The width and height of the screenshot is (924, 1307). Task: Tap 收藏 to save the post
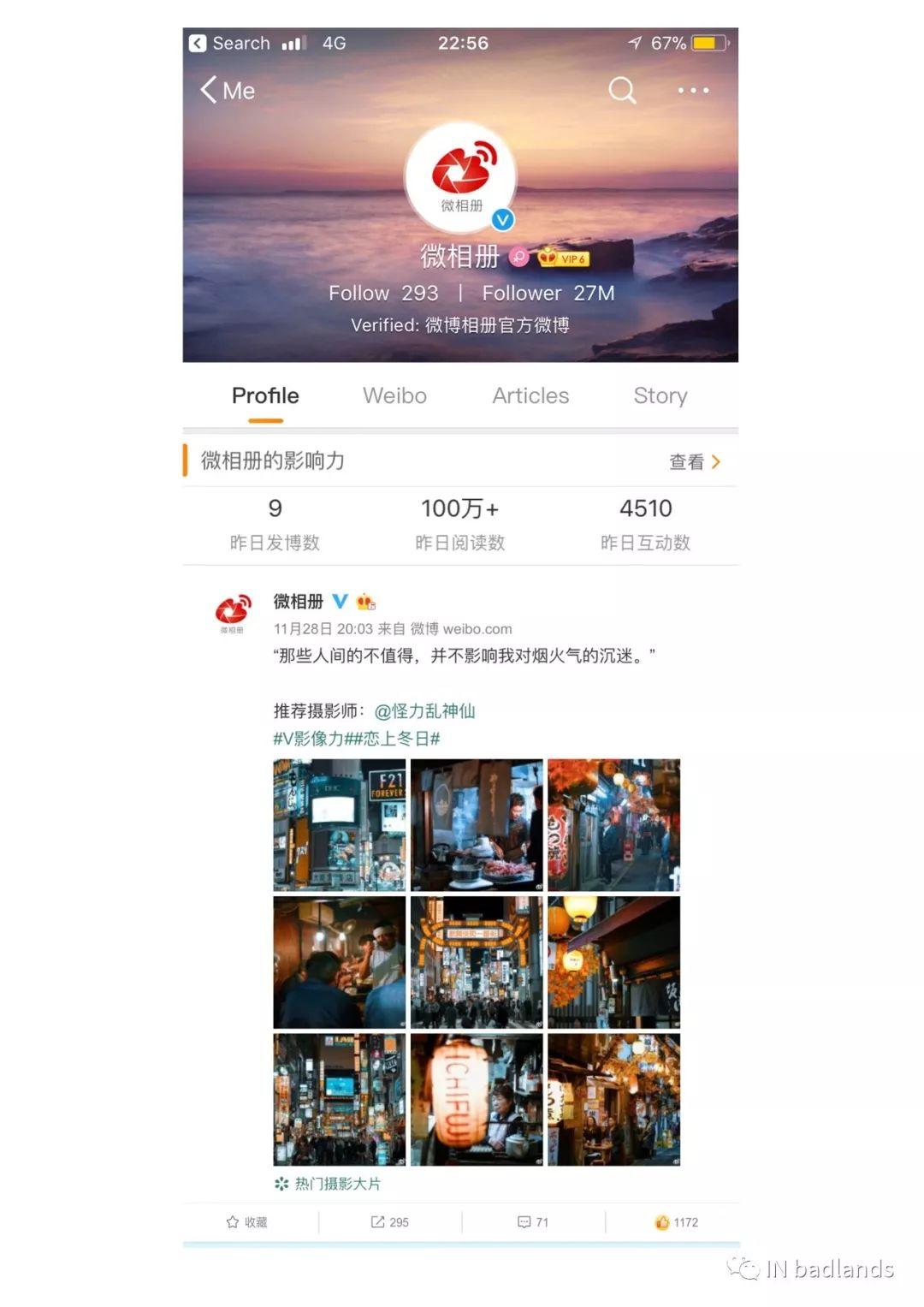coord(246,1222)
